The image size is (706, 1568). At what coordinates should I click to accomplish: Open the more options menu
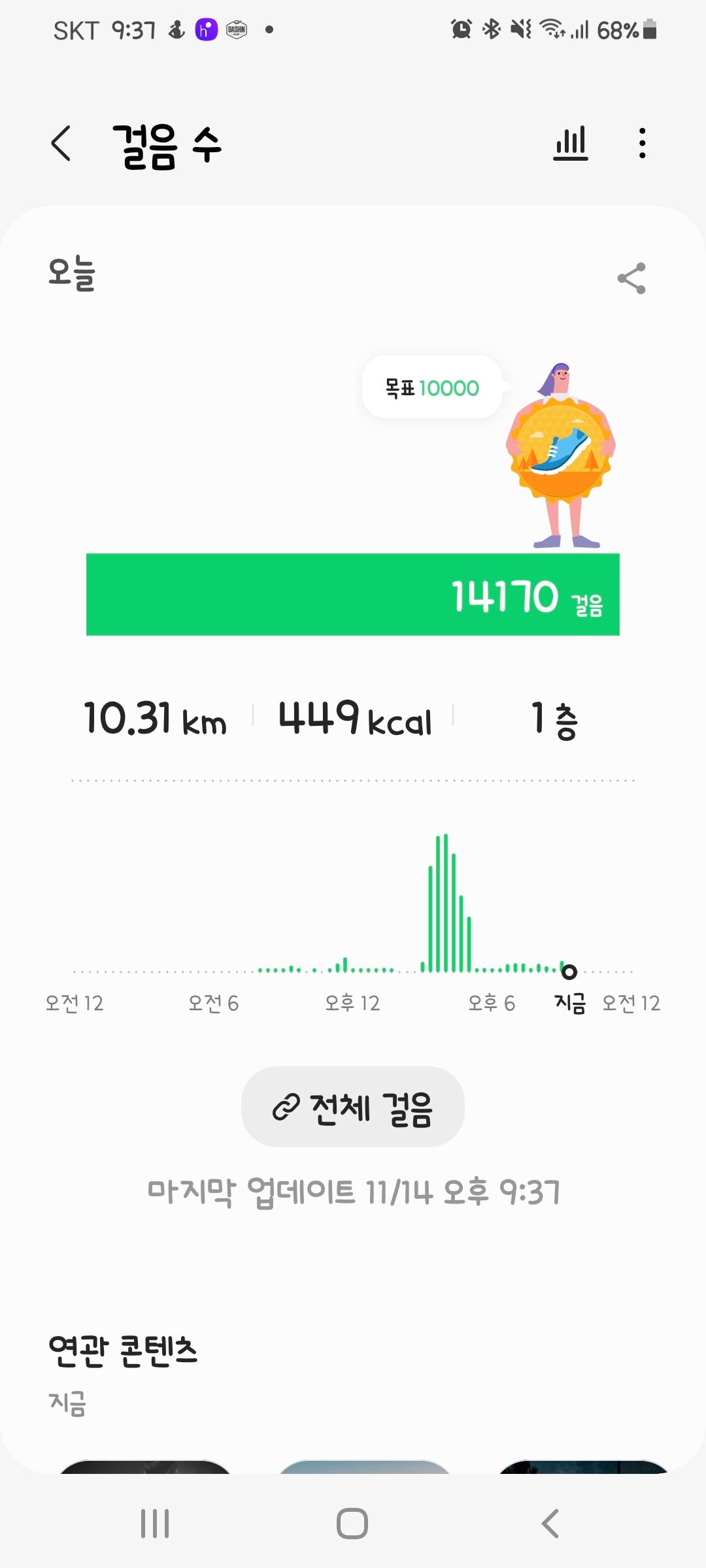pos(642,143)
